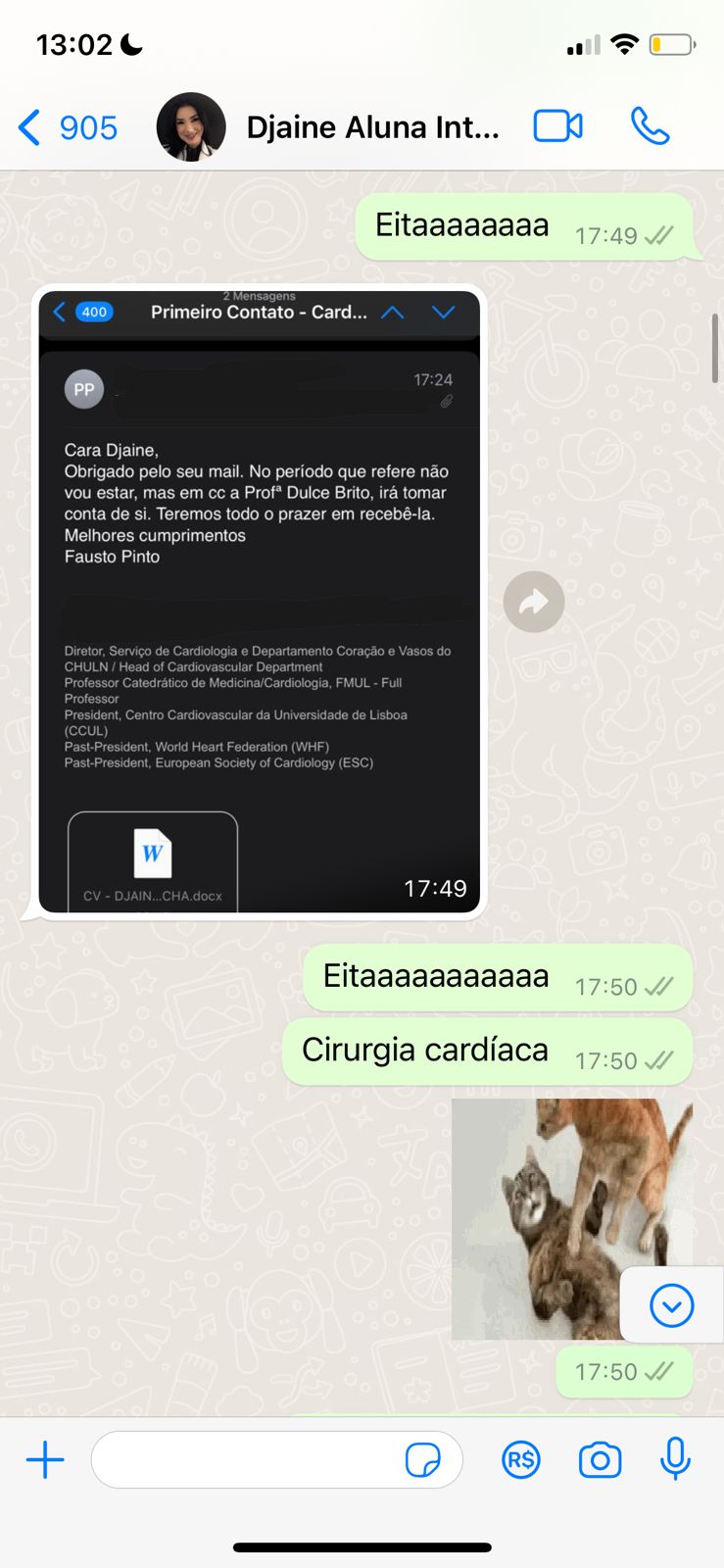The image size is (724, 1568).
Task: Start a voice call from the chat header
Action: click(x=649, y=125)
